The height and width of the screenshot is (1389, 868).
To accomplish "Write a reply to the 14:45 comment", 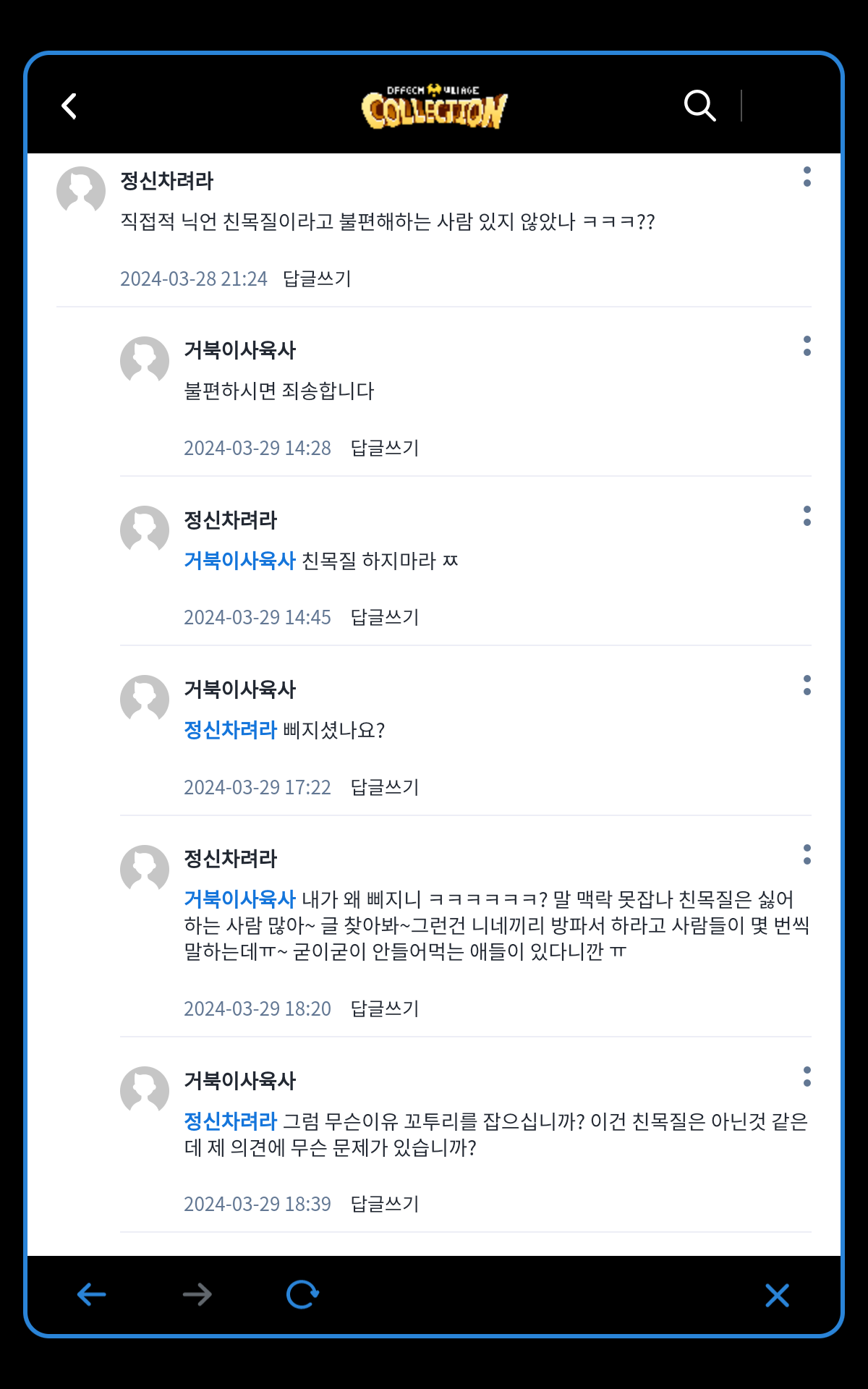I will click(x=385, y=617).
